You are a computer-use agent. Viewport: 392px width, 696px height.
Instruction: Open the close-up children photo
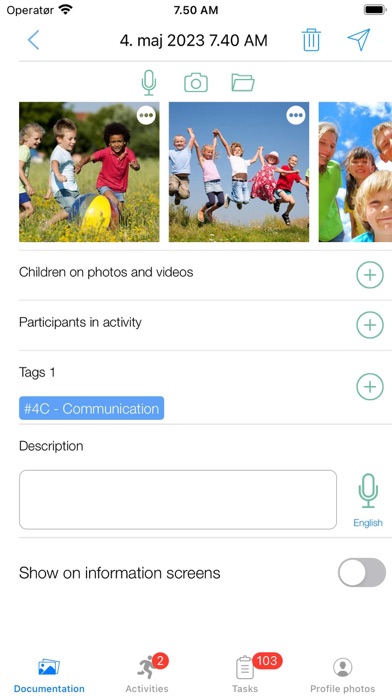[355, 172]
